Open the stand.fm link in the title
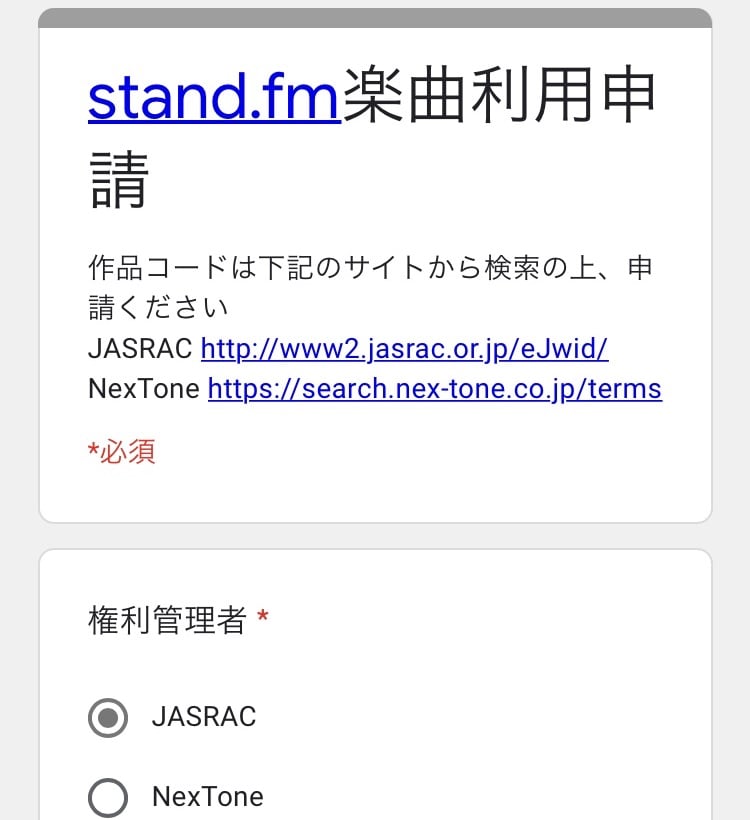750x820 pixels. (215, 98)
